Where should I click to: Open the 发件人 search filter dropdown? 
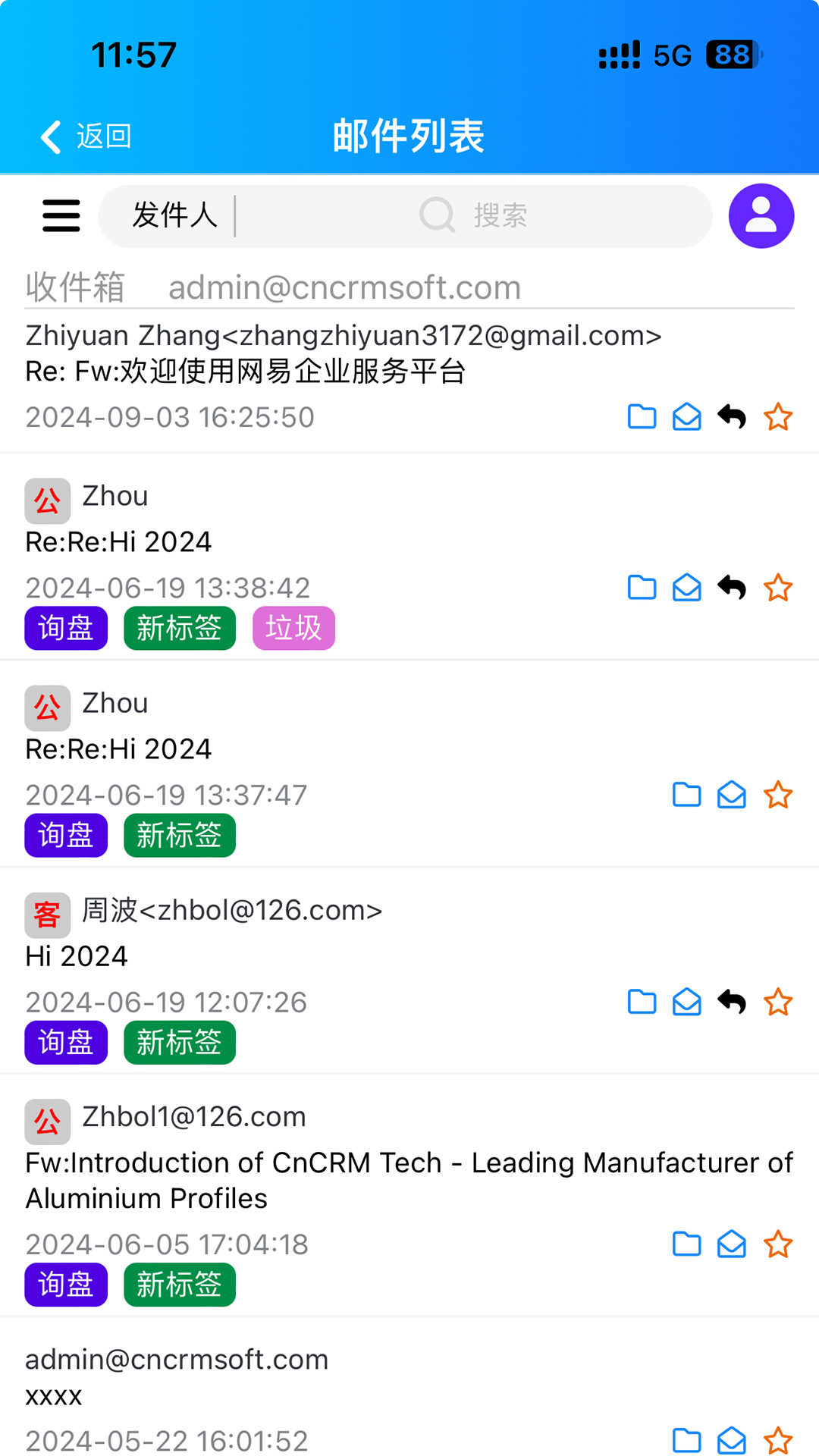point(174,216)
